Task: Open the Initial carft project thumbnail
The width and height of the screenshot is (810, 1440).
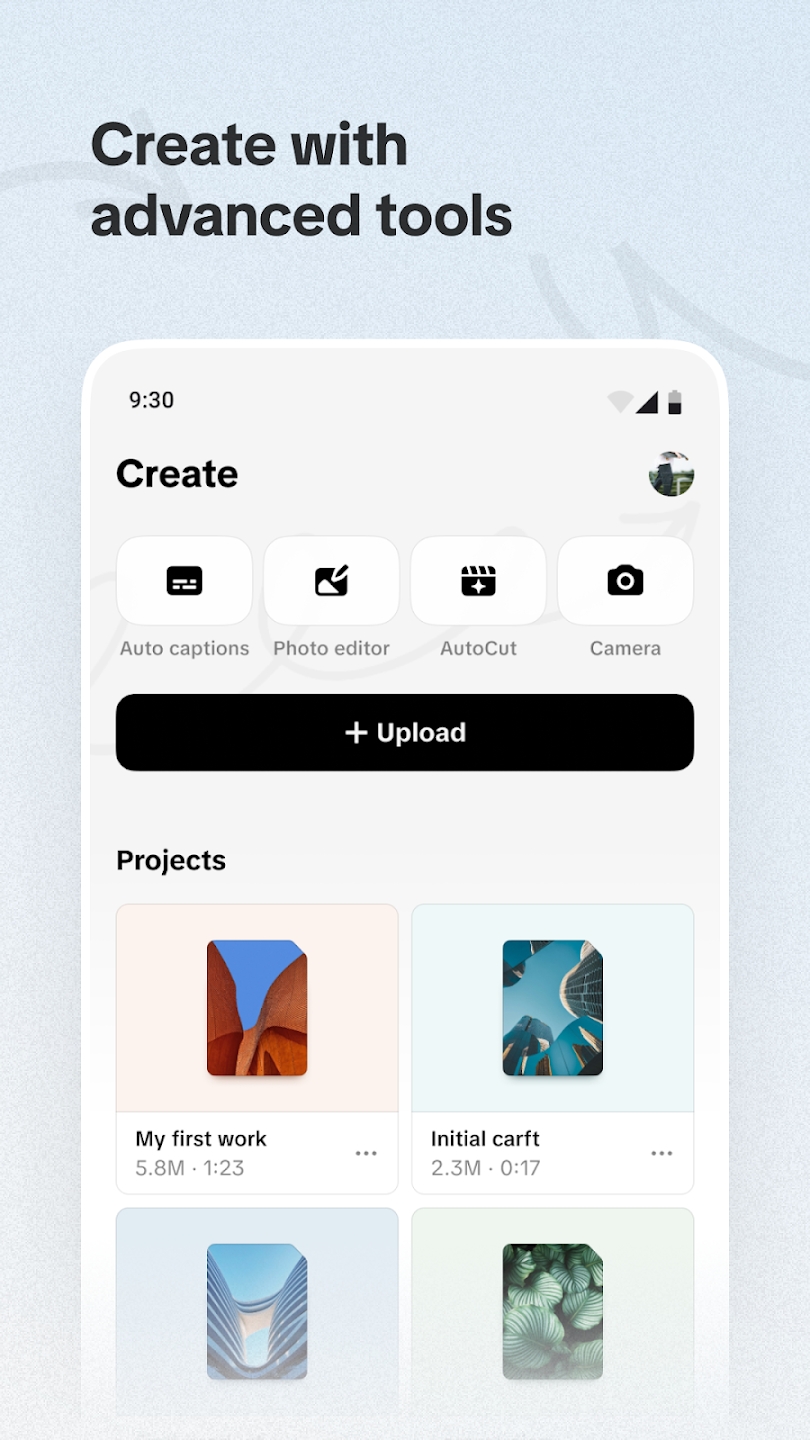Action: click(x=552, y=1007)
